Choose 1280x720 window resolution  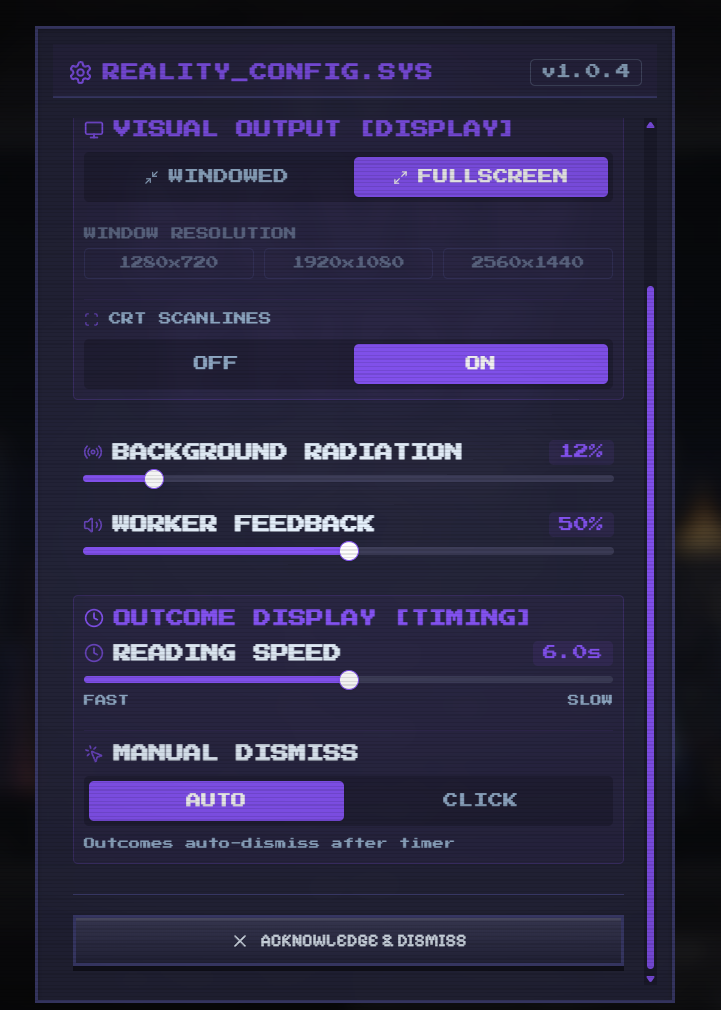coord(168,263)
